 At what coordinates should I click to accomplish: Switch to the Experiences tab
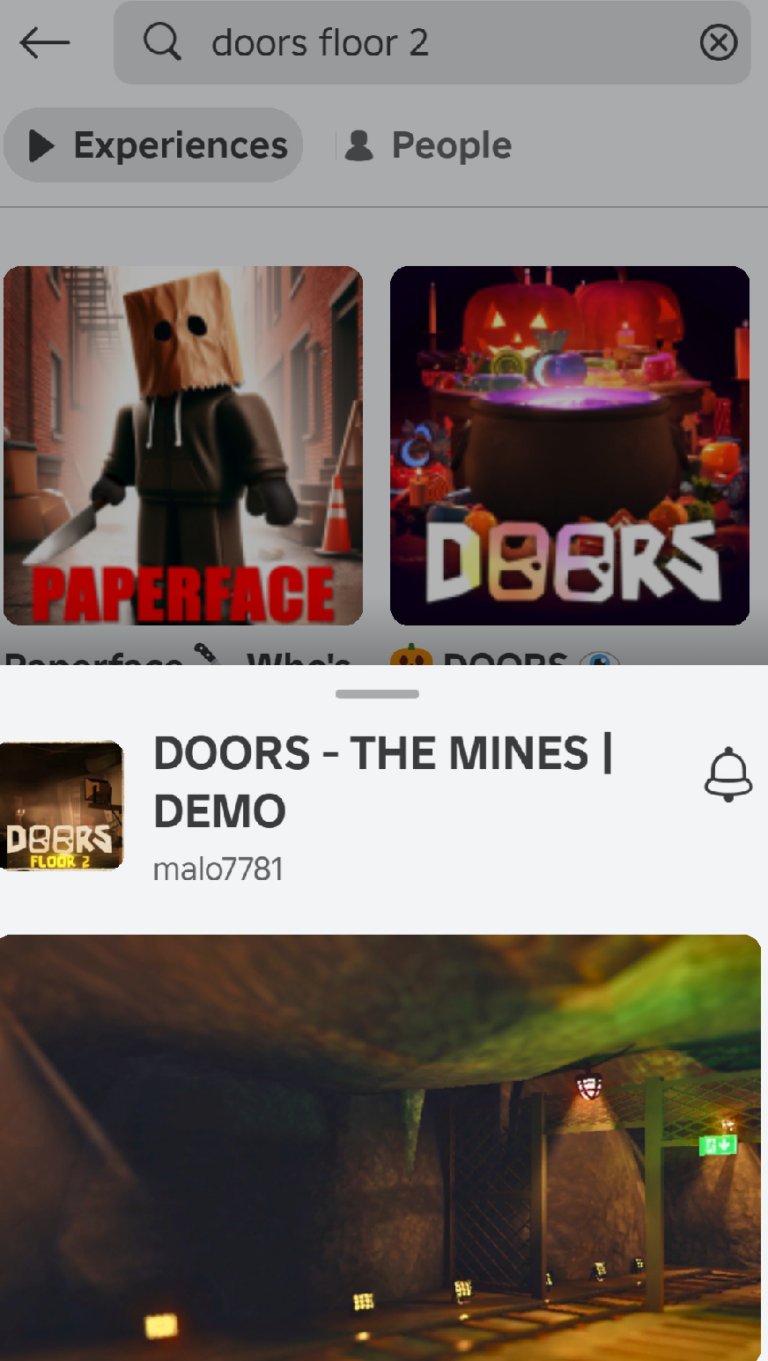(x=153, y=146)
